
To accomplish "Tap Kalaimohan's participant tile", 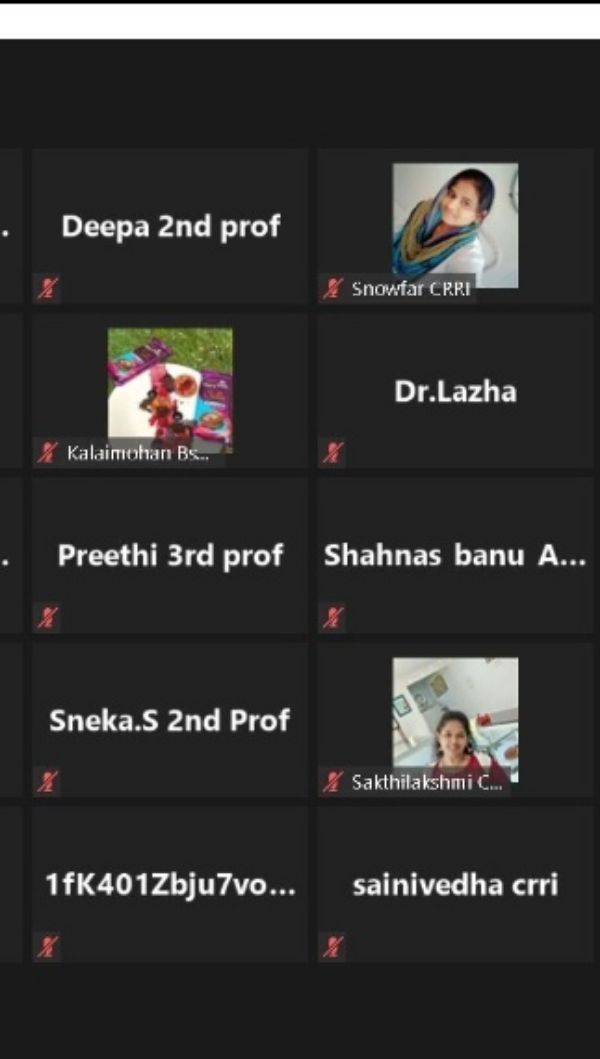I will 170,390.
